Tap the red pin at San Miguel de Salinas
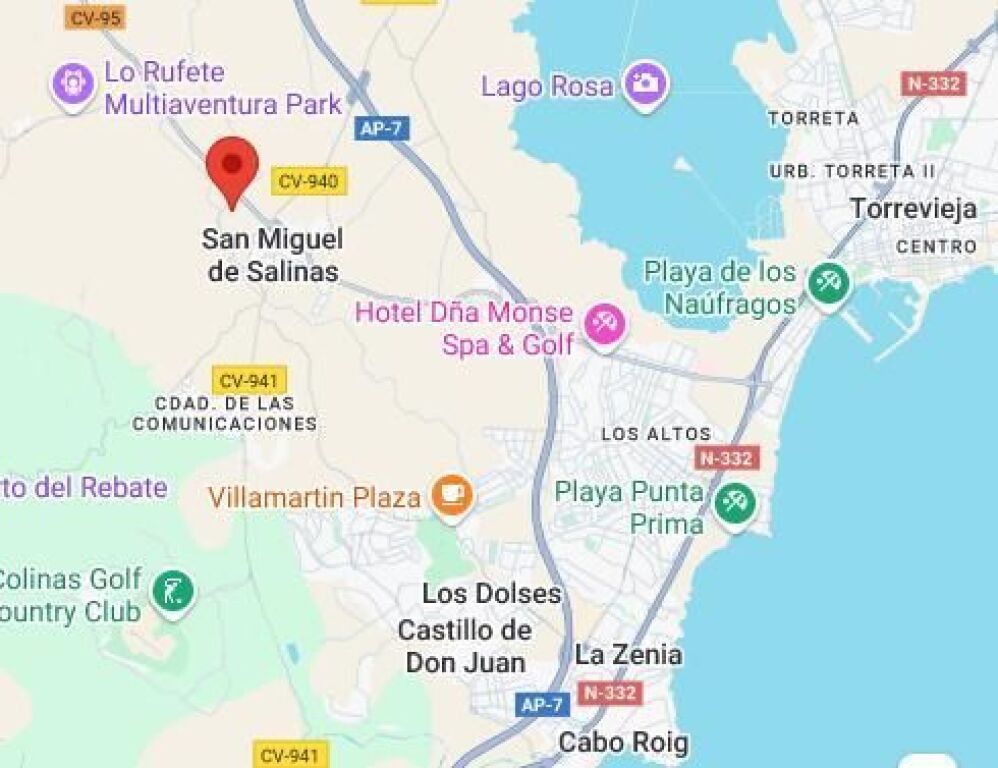Screen dimensions: 998x768 click(x=232, y=166)
